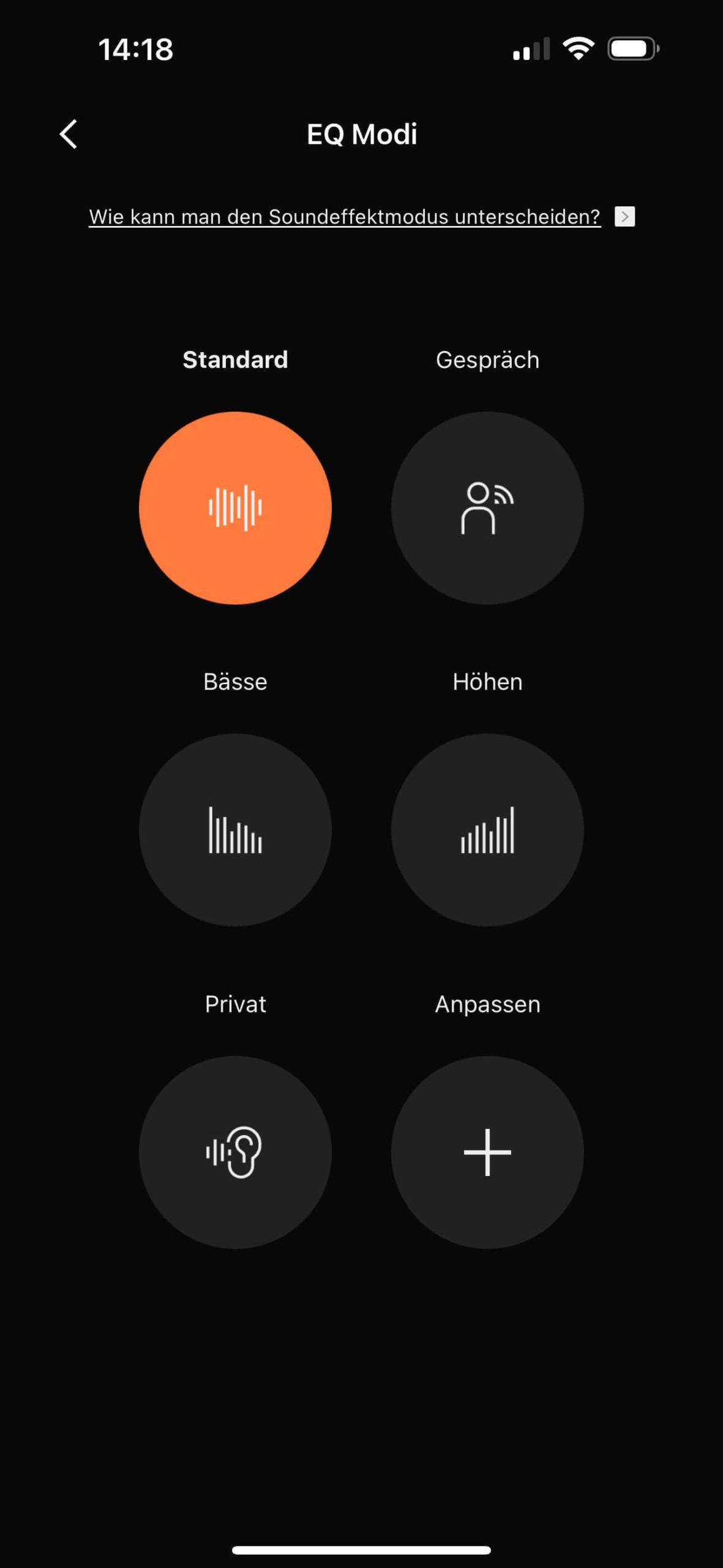723x1568 pixels.
Task: Select the Standard EQ mode
Action: point(235,508)
